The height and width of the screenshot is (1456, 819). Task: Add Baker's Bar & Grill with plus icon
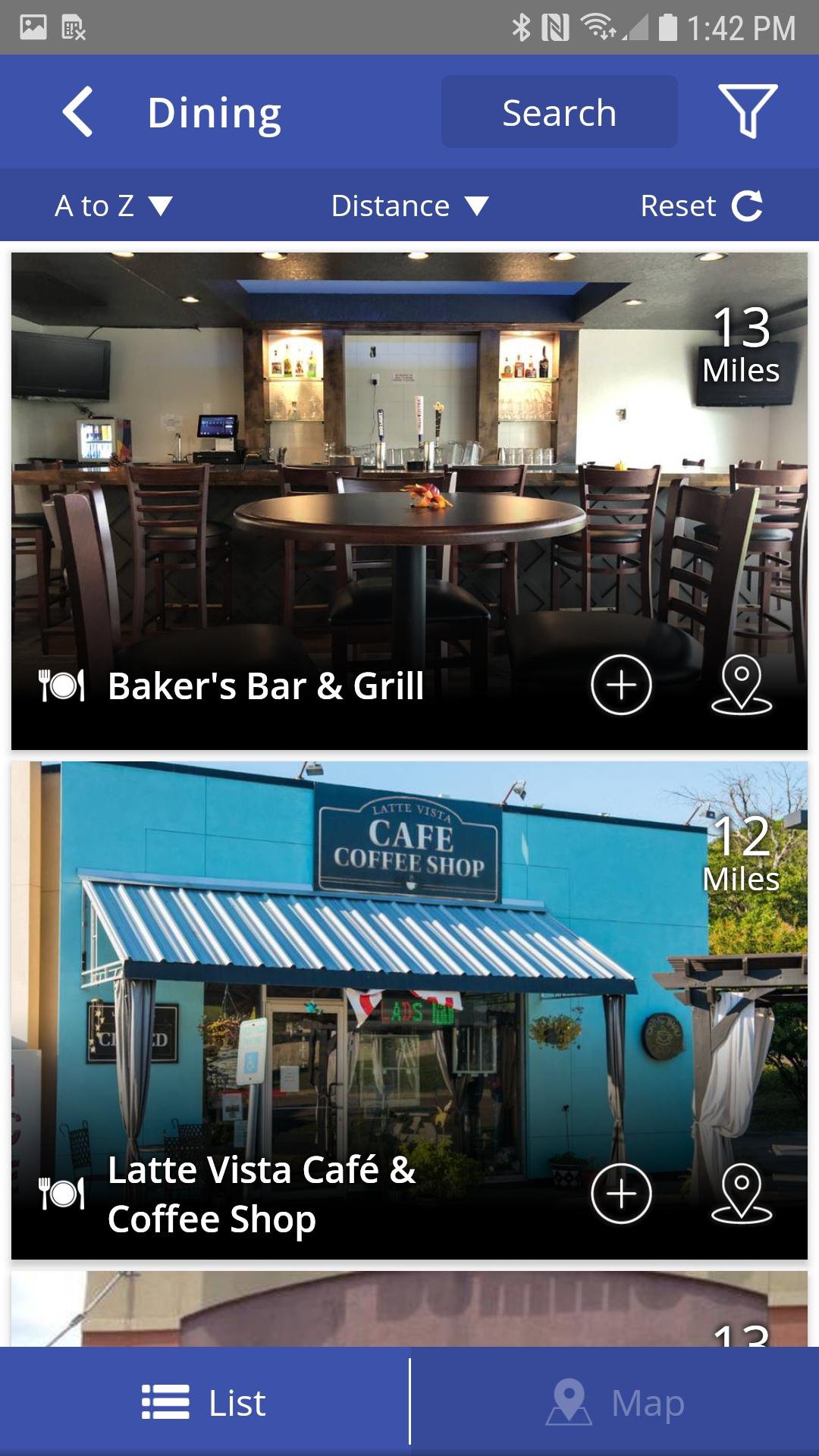pyautogui.click(x=621, y=685)
